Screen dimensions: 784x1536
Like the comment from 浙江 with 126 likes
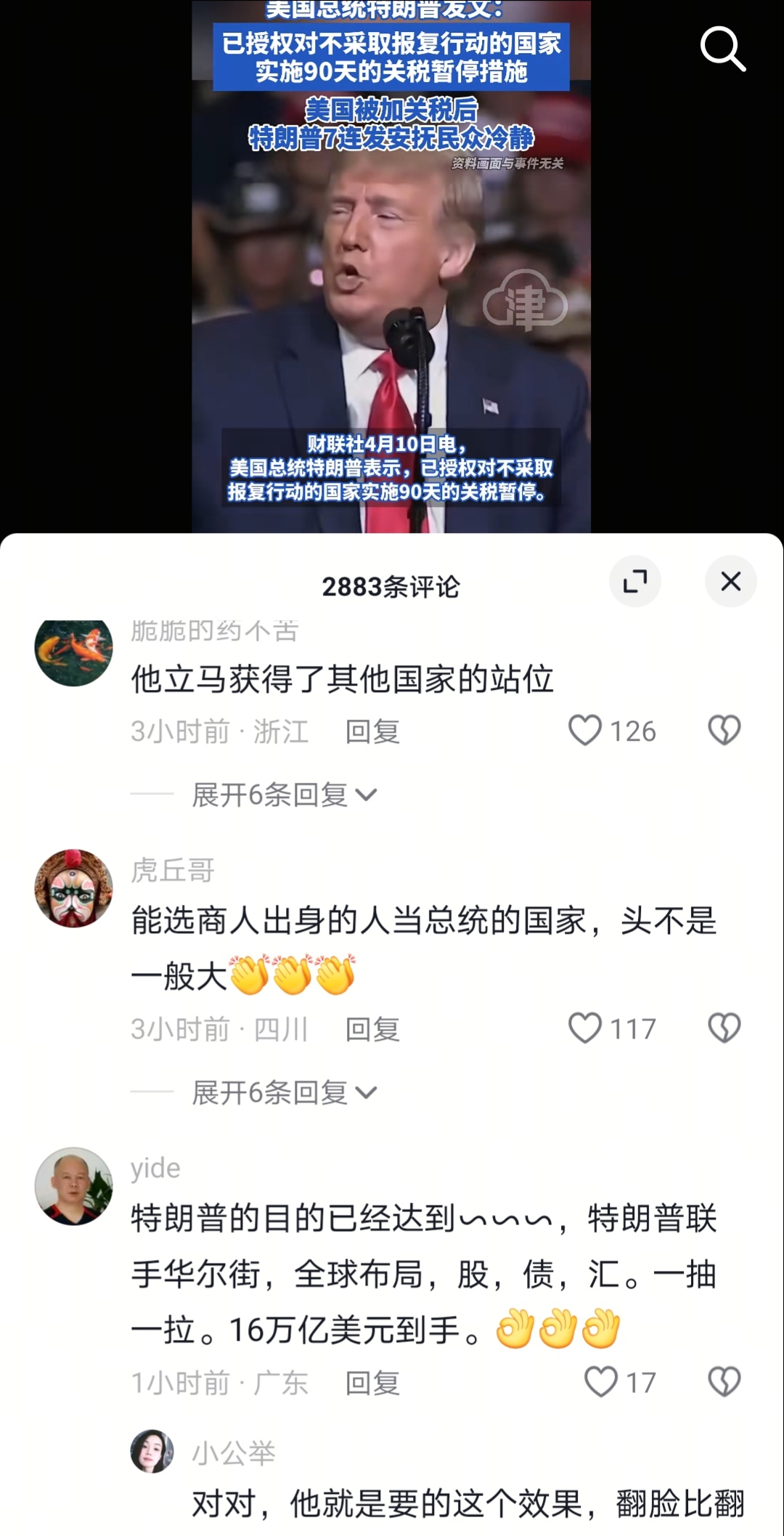585,731
